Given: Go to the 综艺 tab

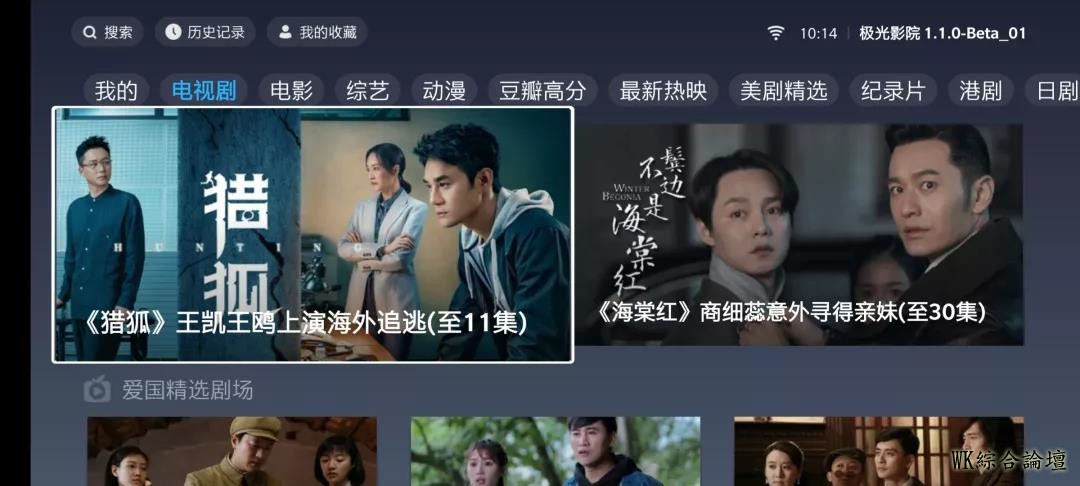Looking at the screenshot, I should [367, 91].
